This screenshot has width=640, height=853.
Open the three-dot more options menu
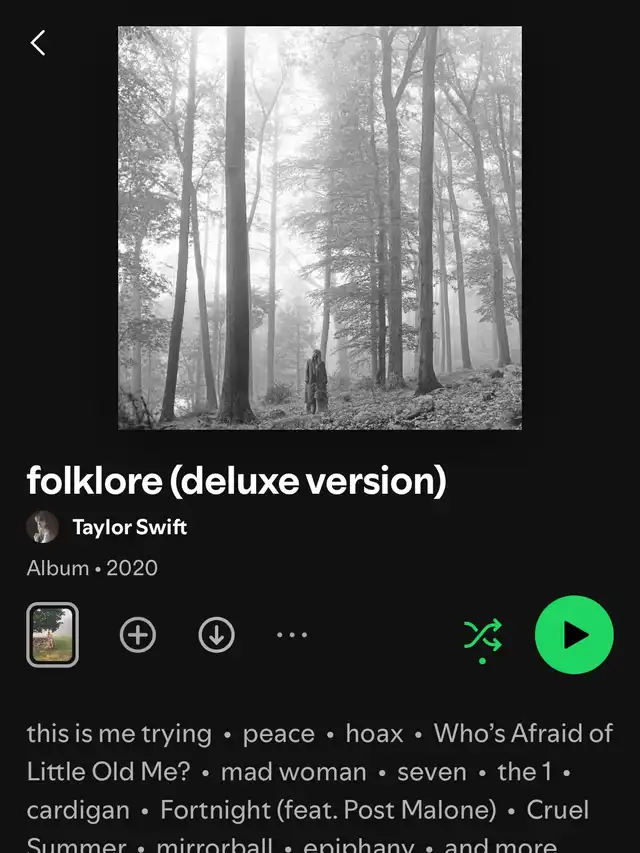pyautogui.click(x=292, y=635)
